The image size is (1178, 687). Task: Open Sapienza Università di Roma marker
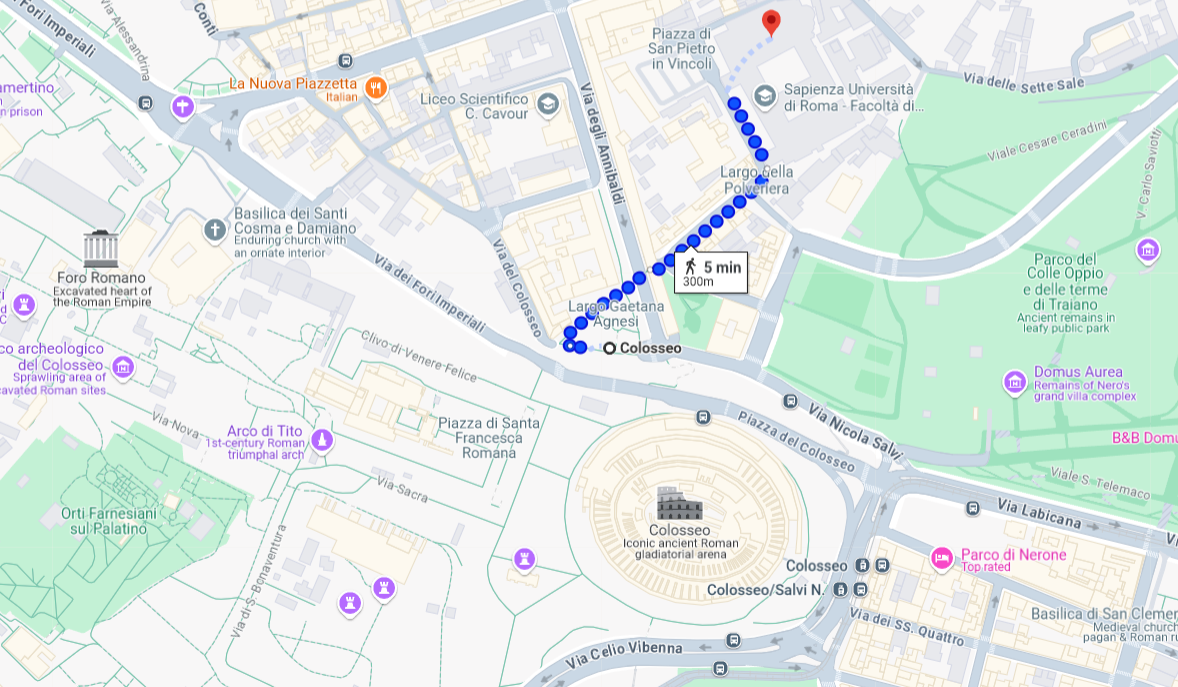[x=765, y=96]
